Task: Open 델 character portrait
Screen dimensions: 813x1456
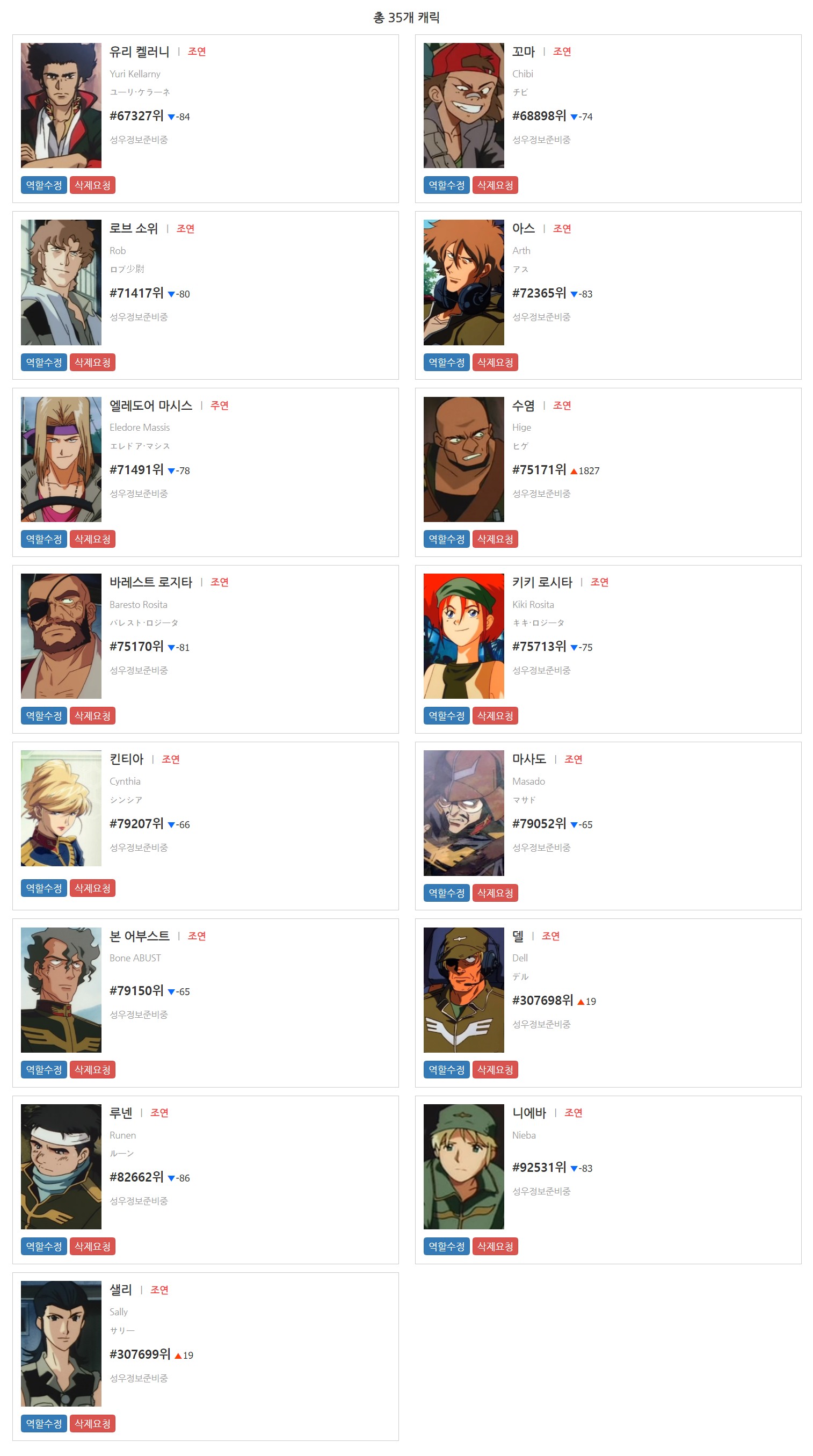Action: coord(463,990)
